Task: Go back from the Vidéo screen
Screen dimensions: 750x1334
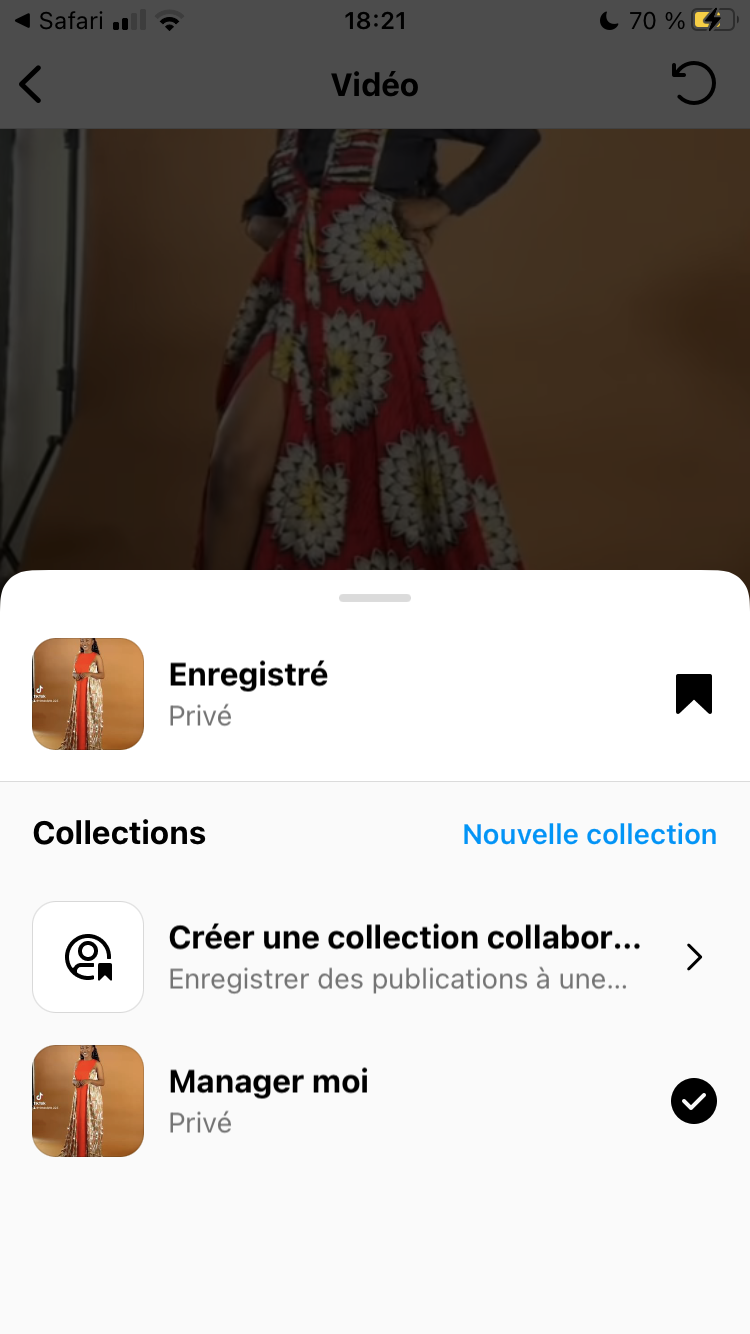Action: [32, 85]
